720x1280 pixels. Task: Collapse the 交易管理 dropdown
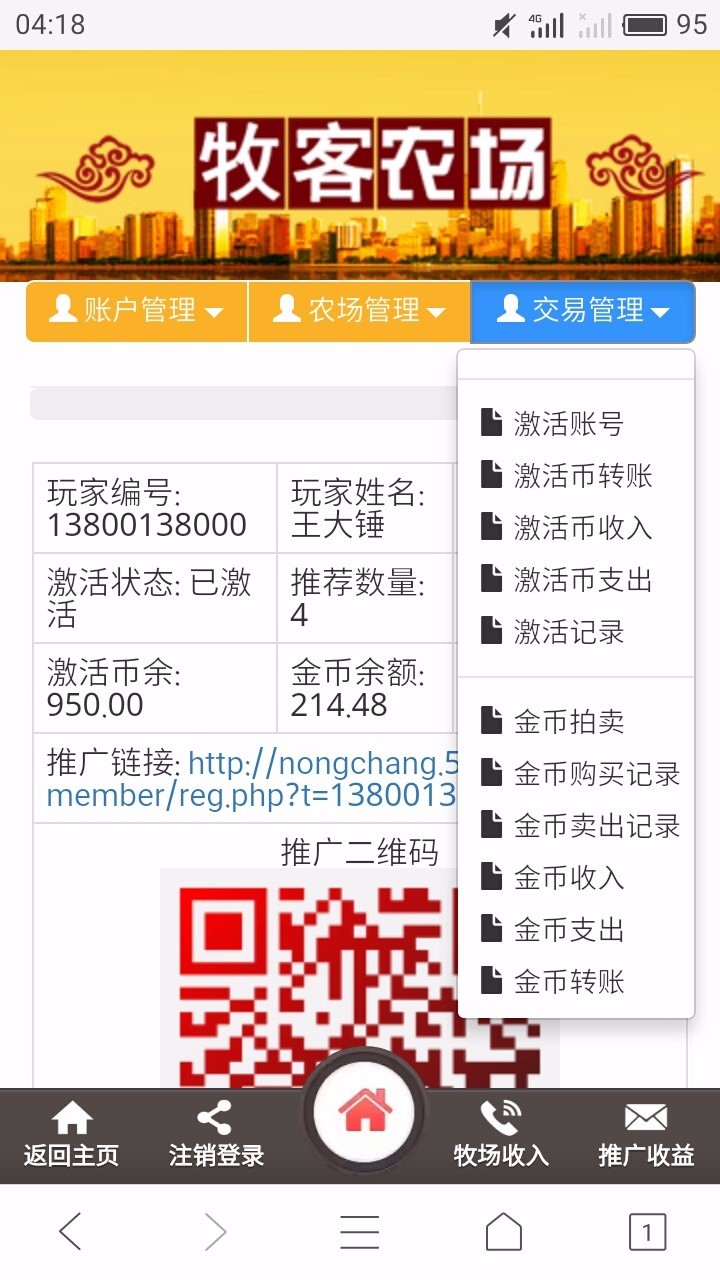point(583,311)
